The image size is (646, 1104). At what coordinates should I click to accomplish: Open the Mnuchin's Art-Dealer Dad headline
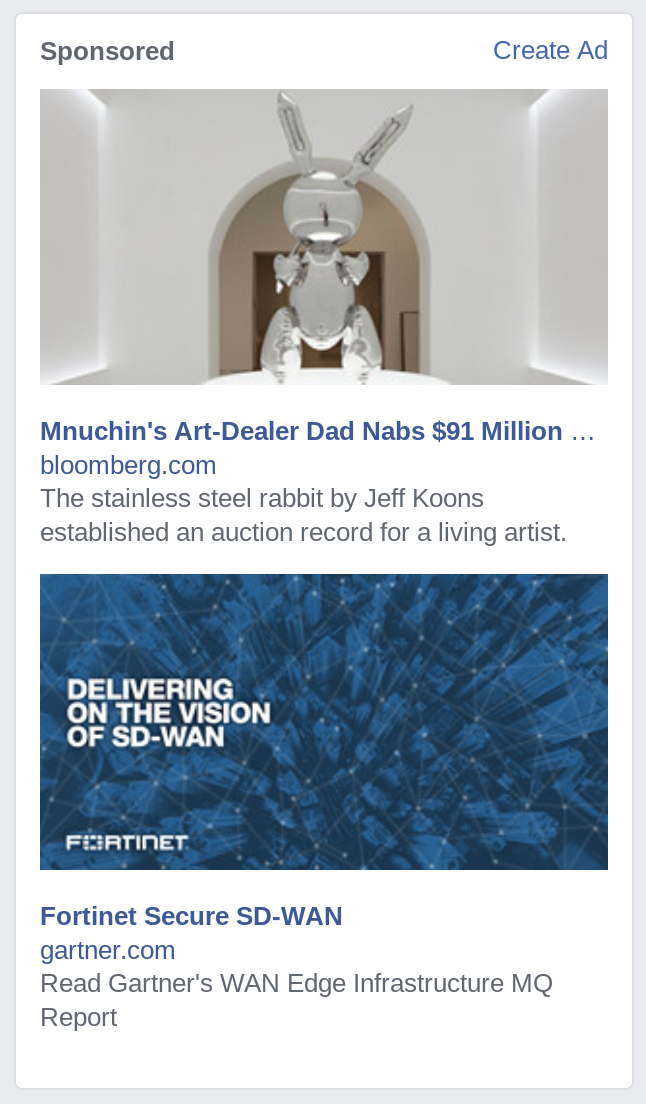[x=301, y=431]
